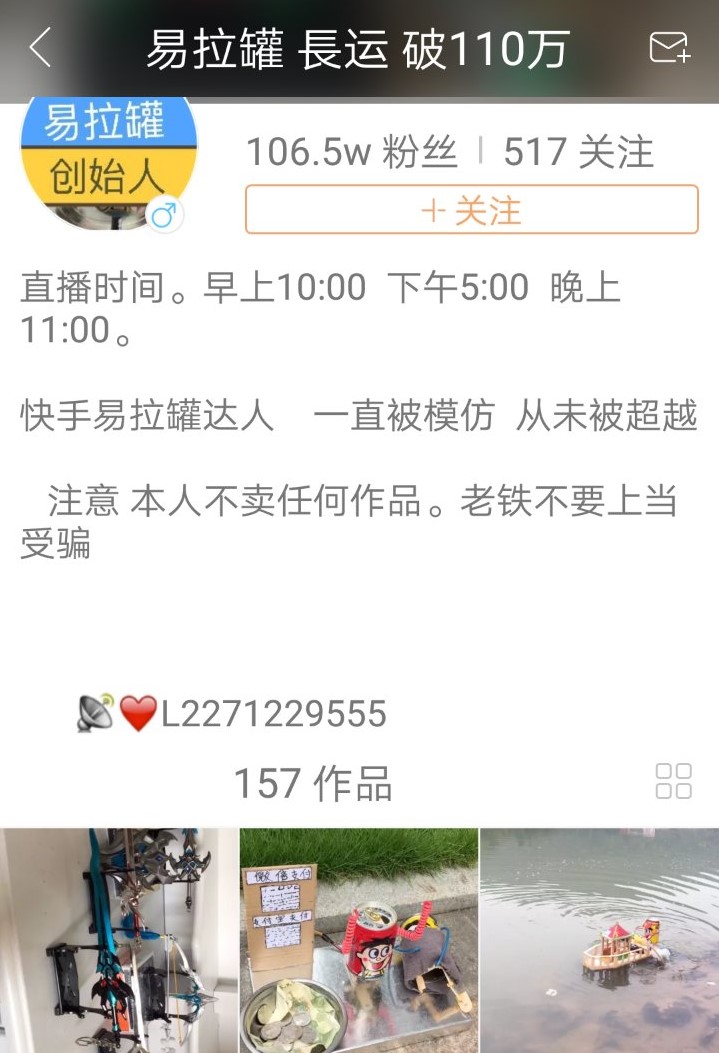Tap the orange 关注 follow button

471,210
